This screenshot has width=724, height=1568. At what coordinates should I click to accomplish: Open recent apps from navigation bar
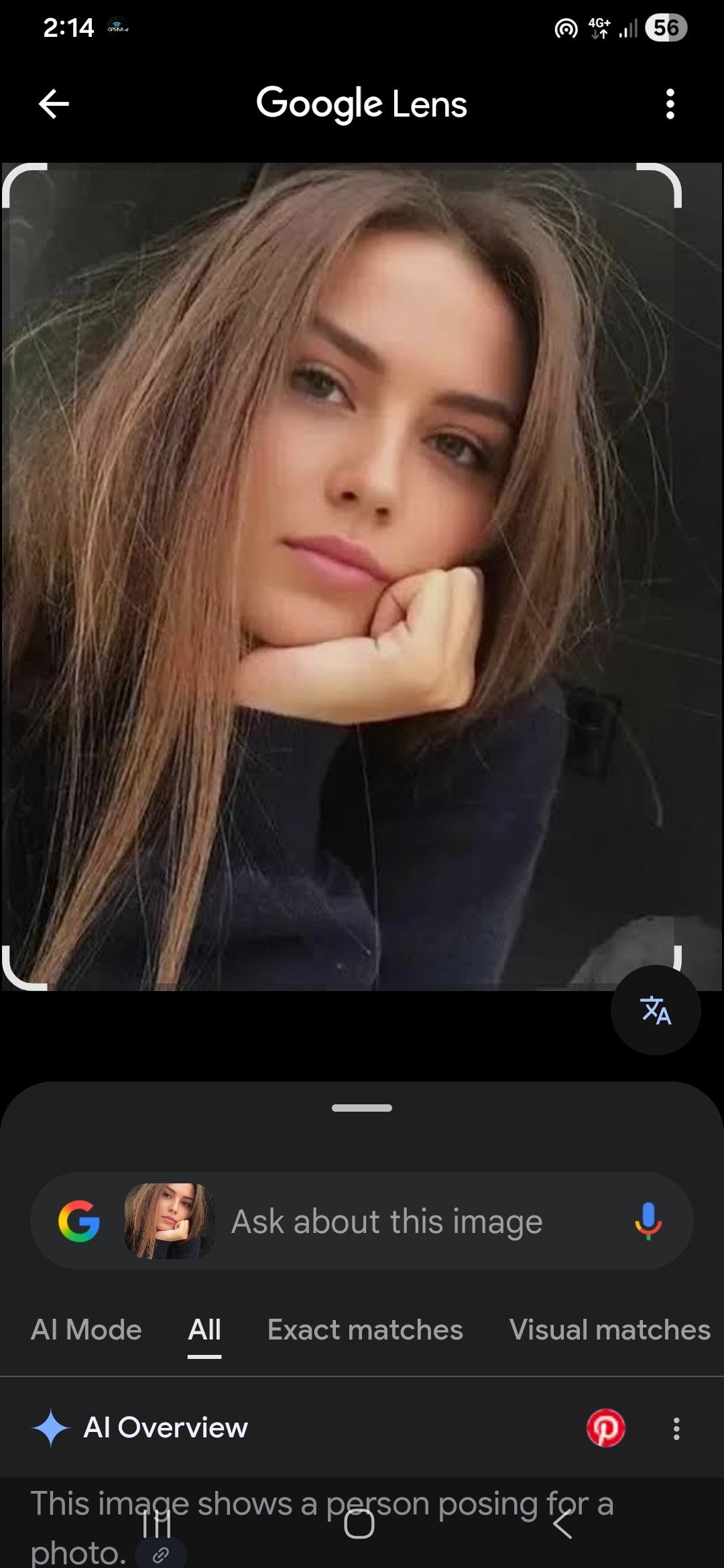click(157, 1524)
